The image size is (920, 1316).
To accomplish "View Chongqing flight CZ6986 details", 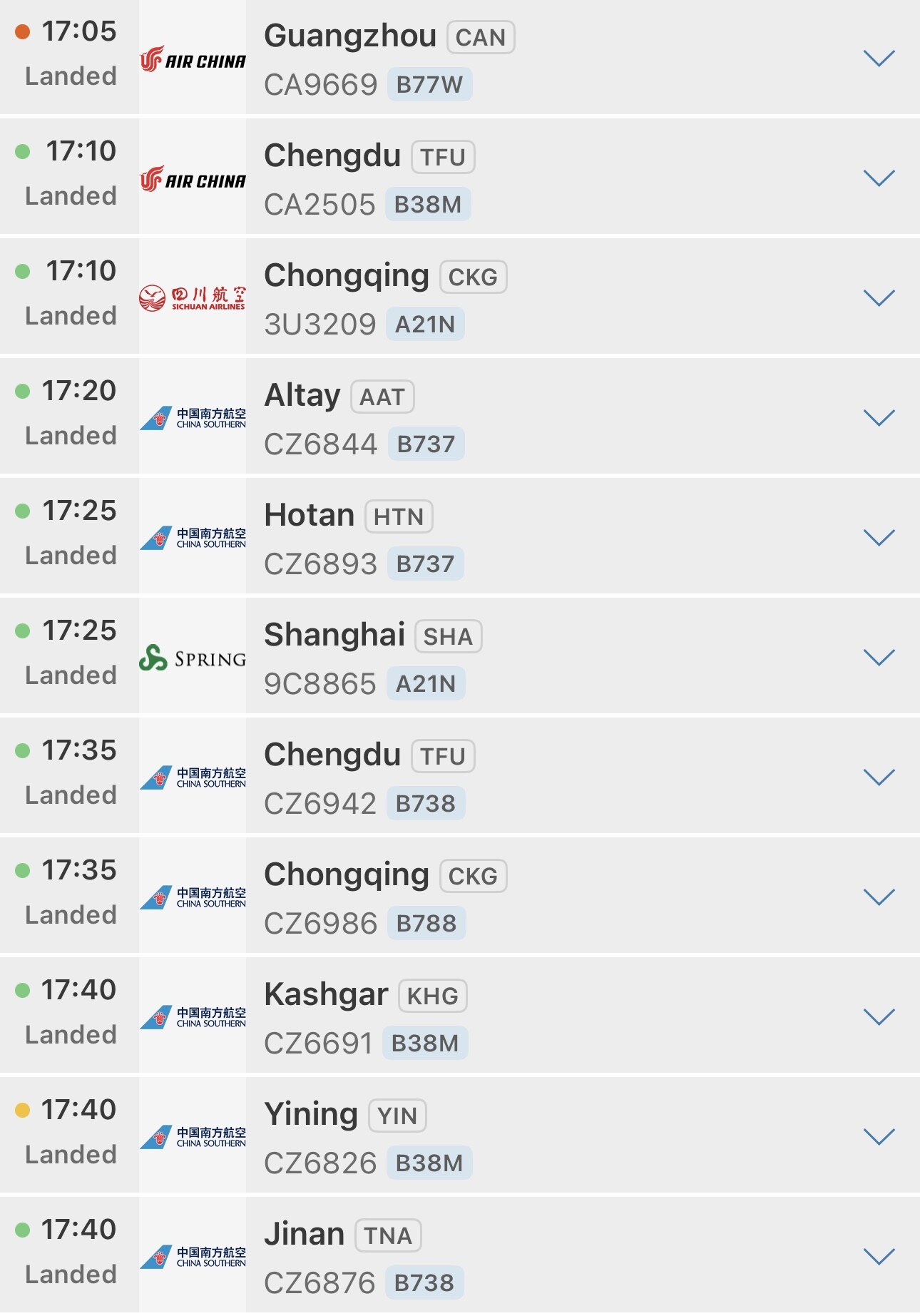I will point(879,897).
